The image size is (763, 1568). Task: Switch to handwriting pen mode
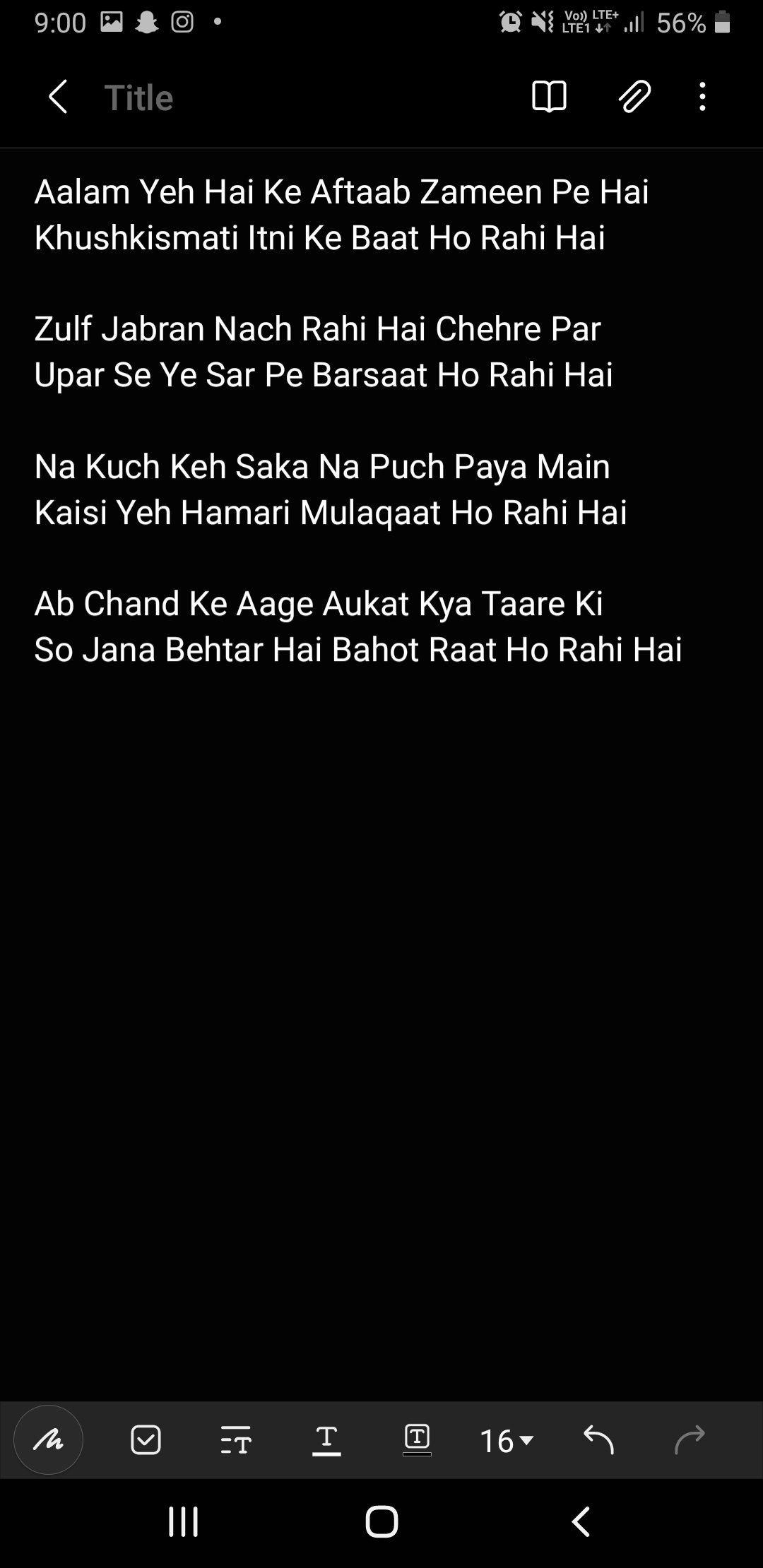[48, 1439]
